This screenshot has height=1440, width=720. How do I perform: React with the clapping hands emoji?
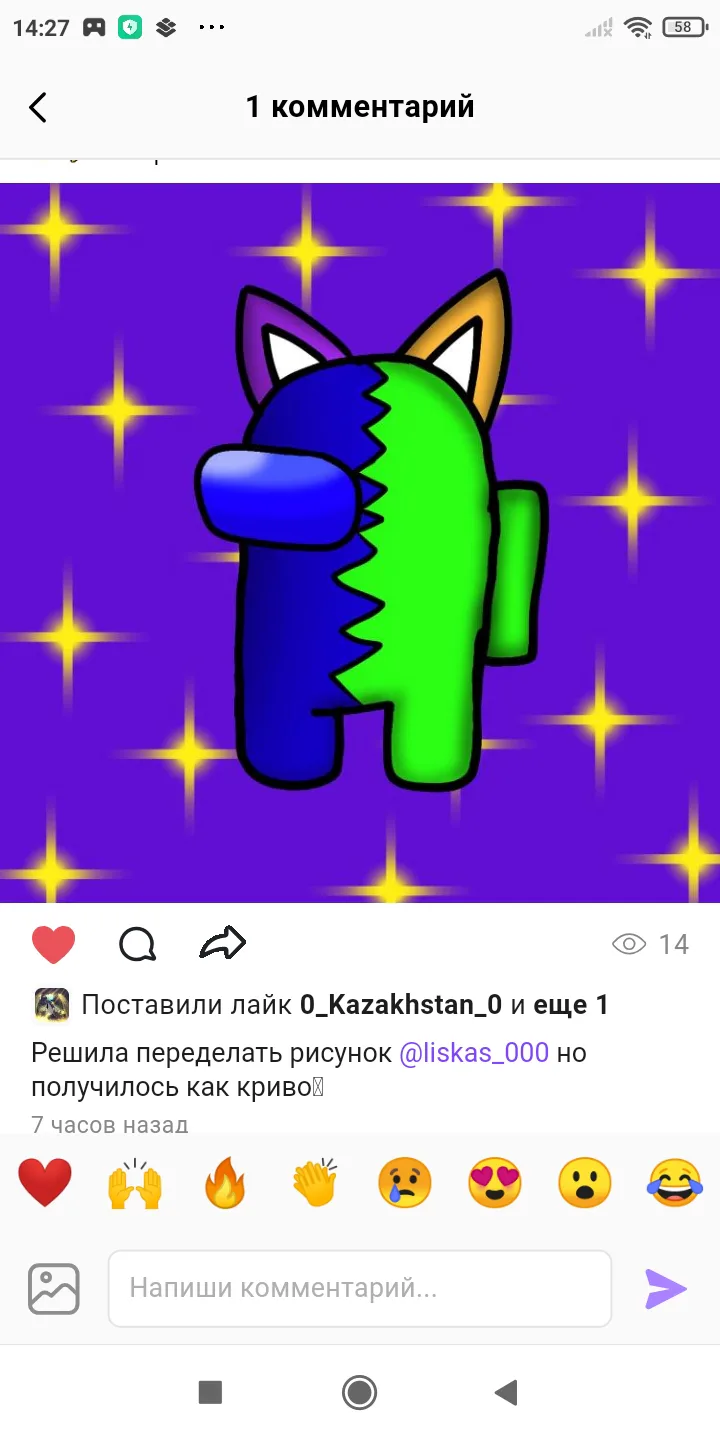pos(314,1184)
